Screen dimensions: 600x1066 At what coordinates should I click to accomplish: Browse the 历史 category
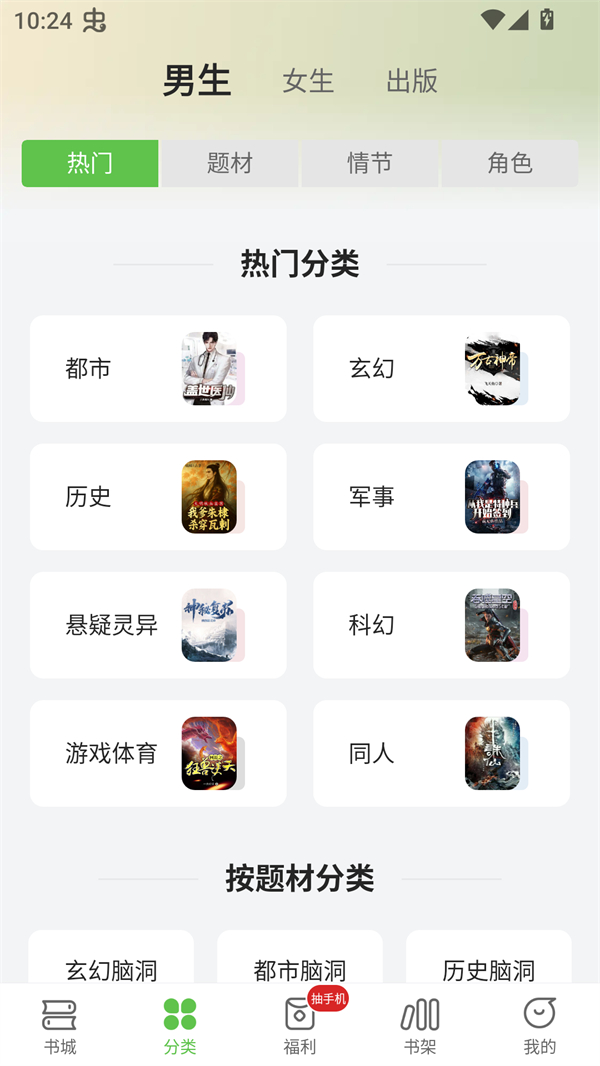pyautogui.click(x=158, y=497)
